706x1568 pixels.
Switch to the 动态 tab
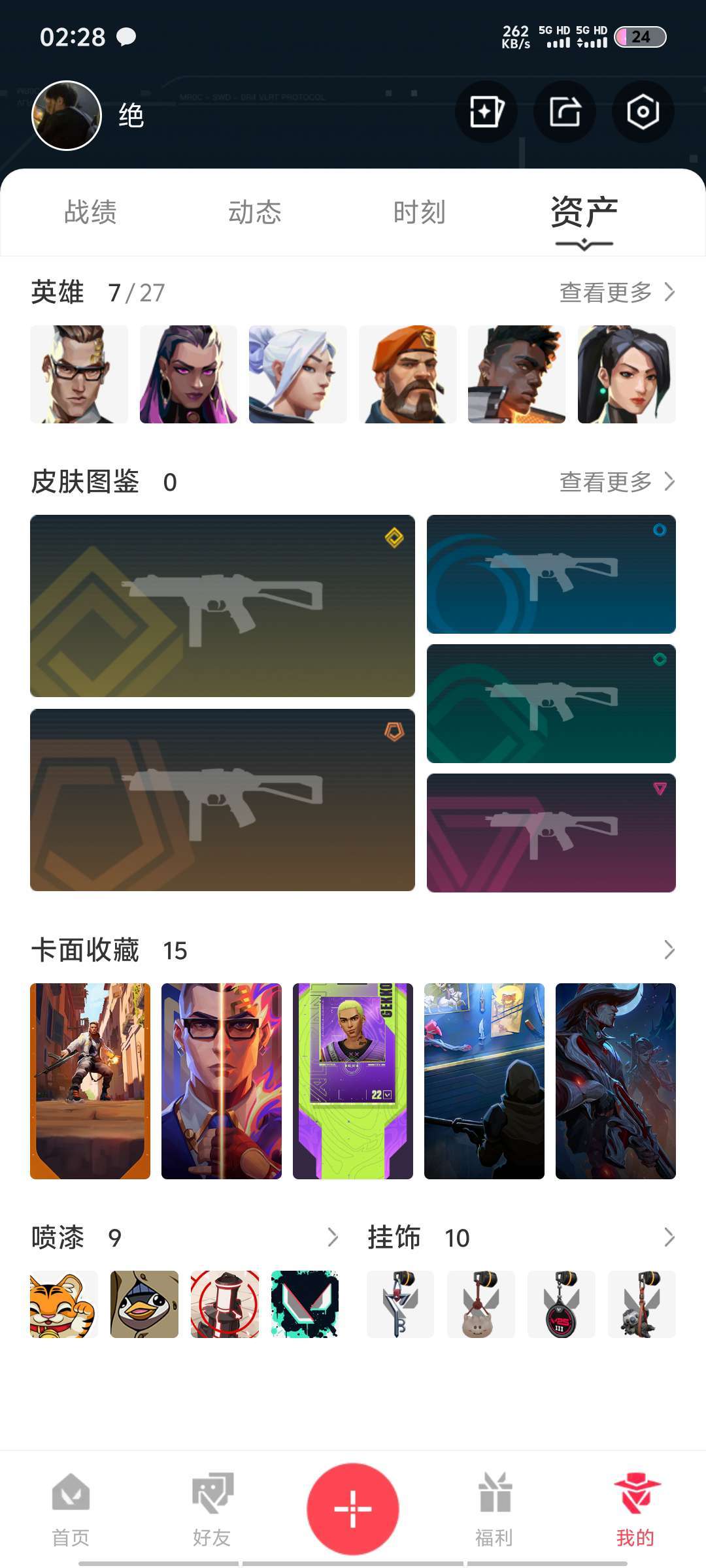coord(255,212)
